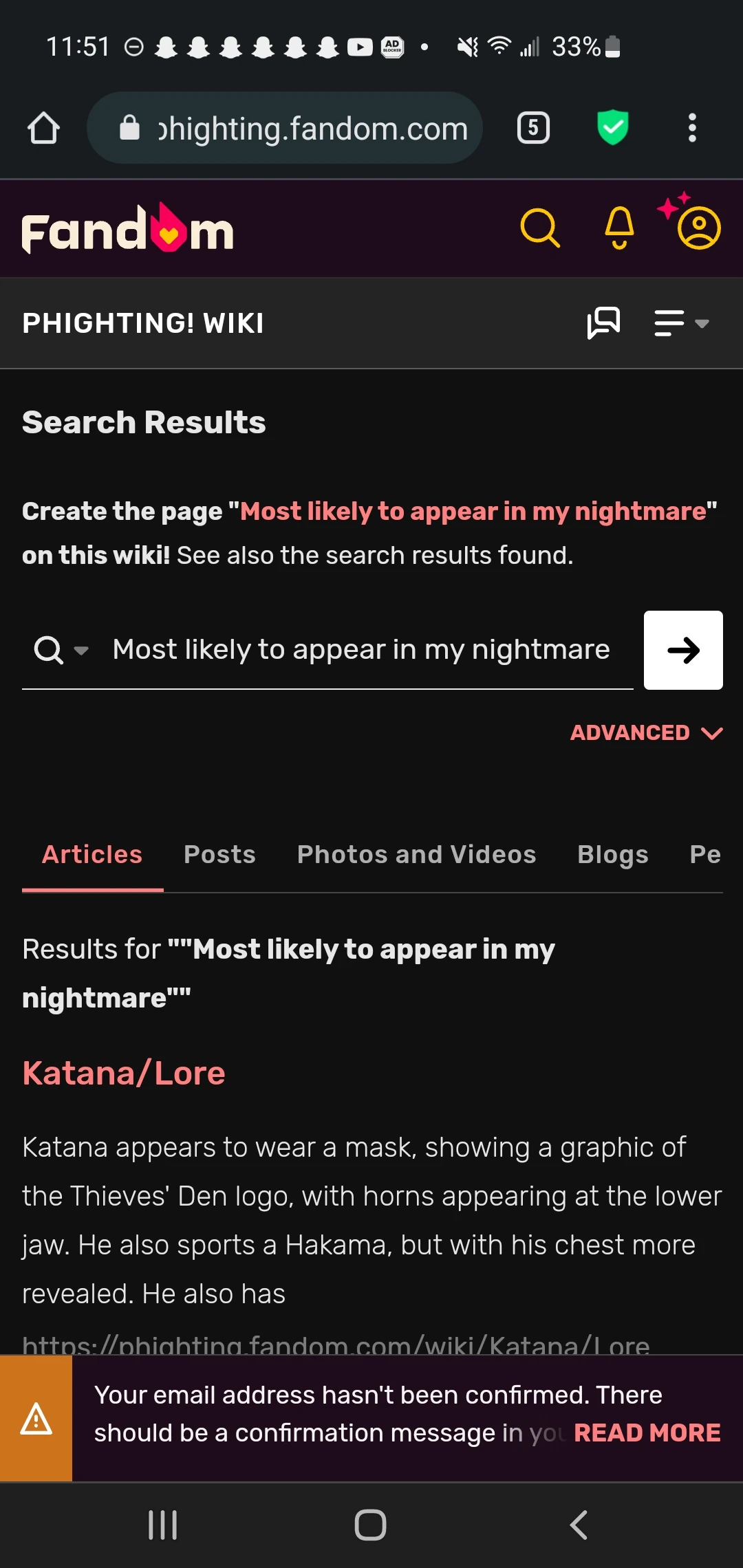Open the Katana/Lore search result
This screenshot has height=1568, width=743.
[124, 1074]
